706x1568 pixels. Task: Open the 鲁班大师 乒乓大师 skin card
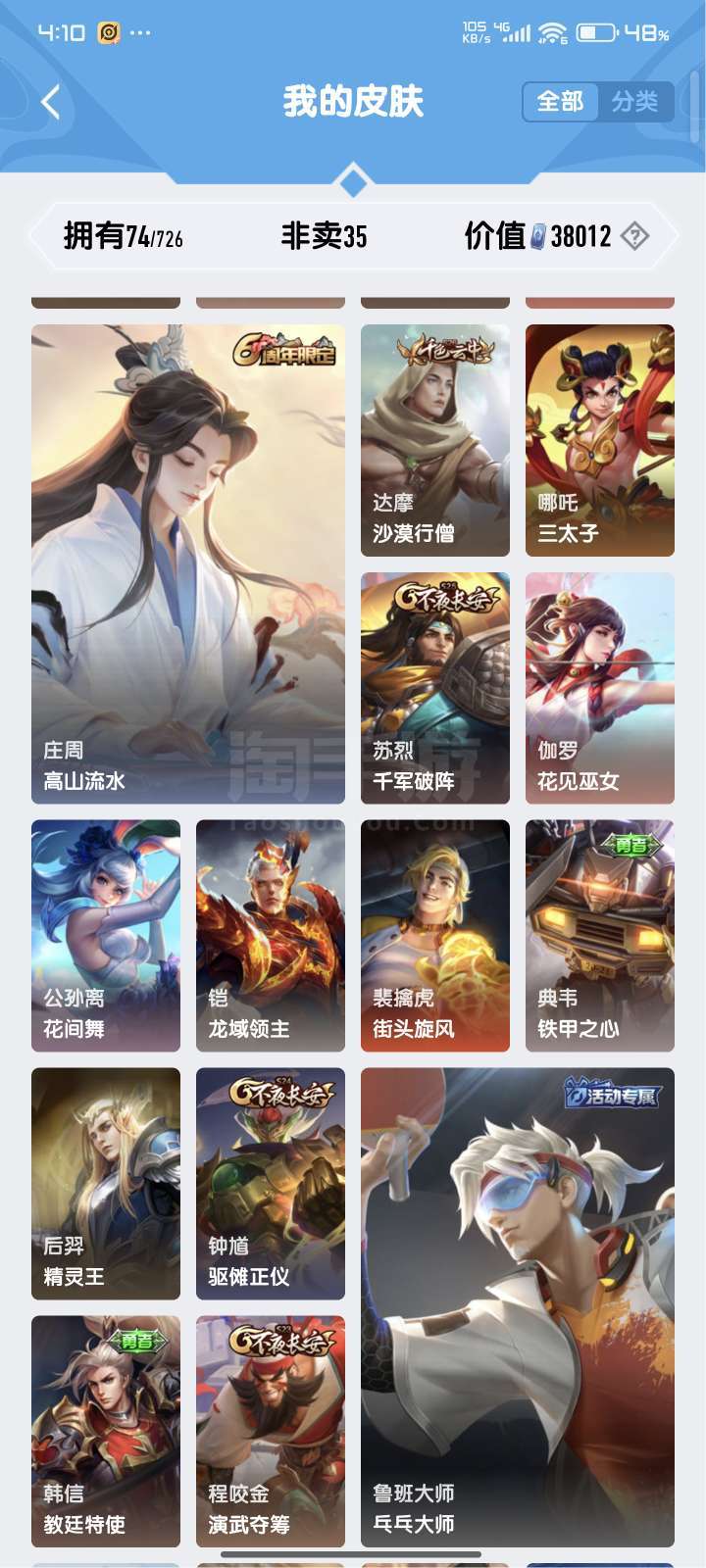[x=518, y=1307]
